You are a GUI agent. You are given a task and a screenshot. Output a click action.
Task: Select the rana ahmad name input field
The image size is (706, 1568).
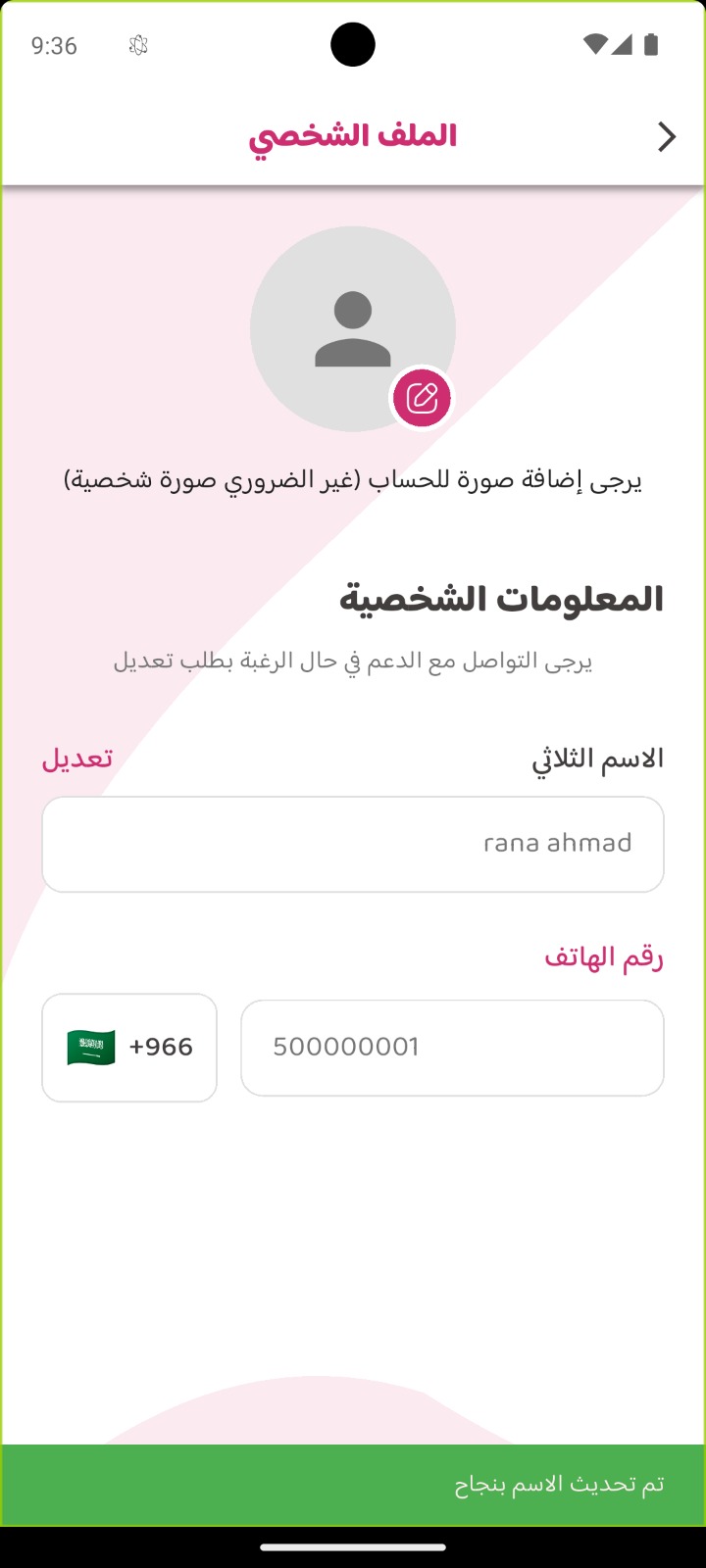point(353,844)
